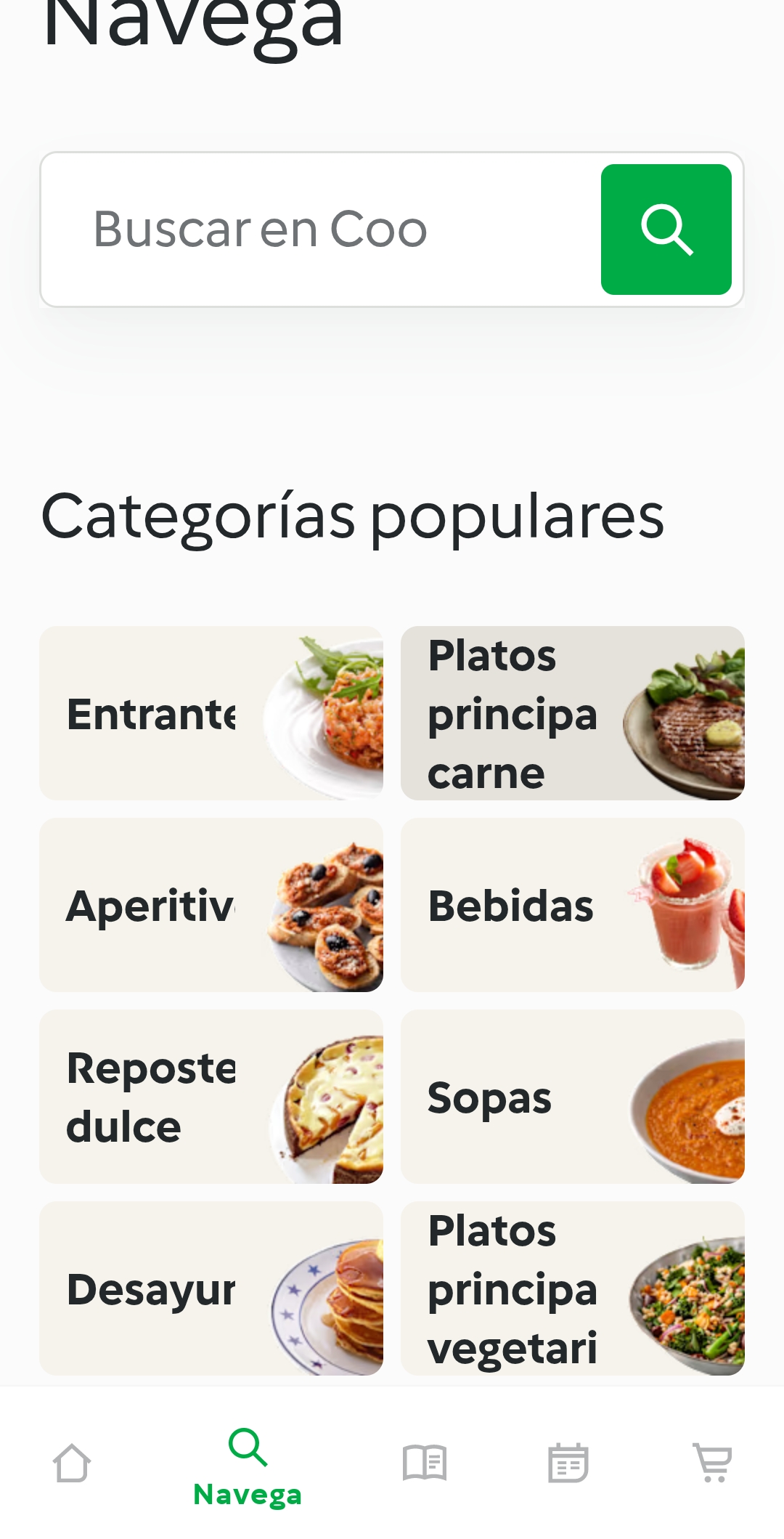Screen dimensions: 784x1539
Task: Open the Entrantes category
Action: 211,713
